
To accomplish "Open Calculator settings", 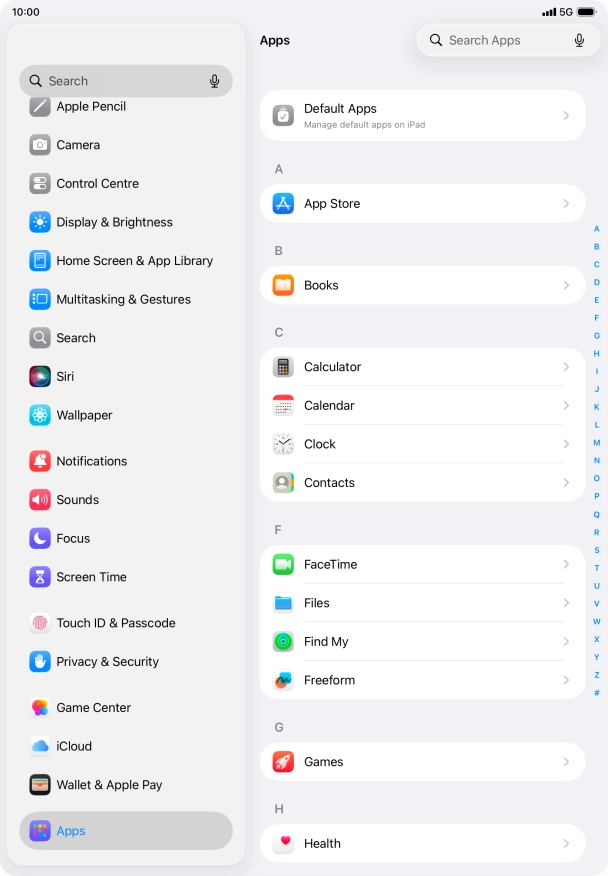I will (x=422, y=367).
